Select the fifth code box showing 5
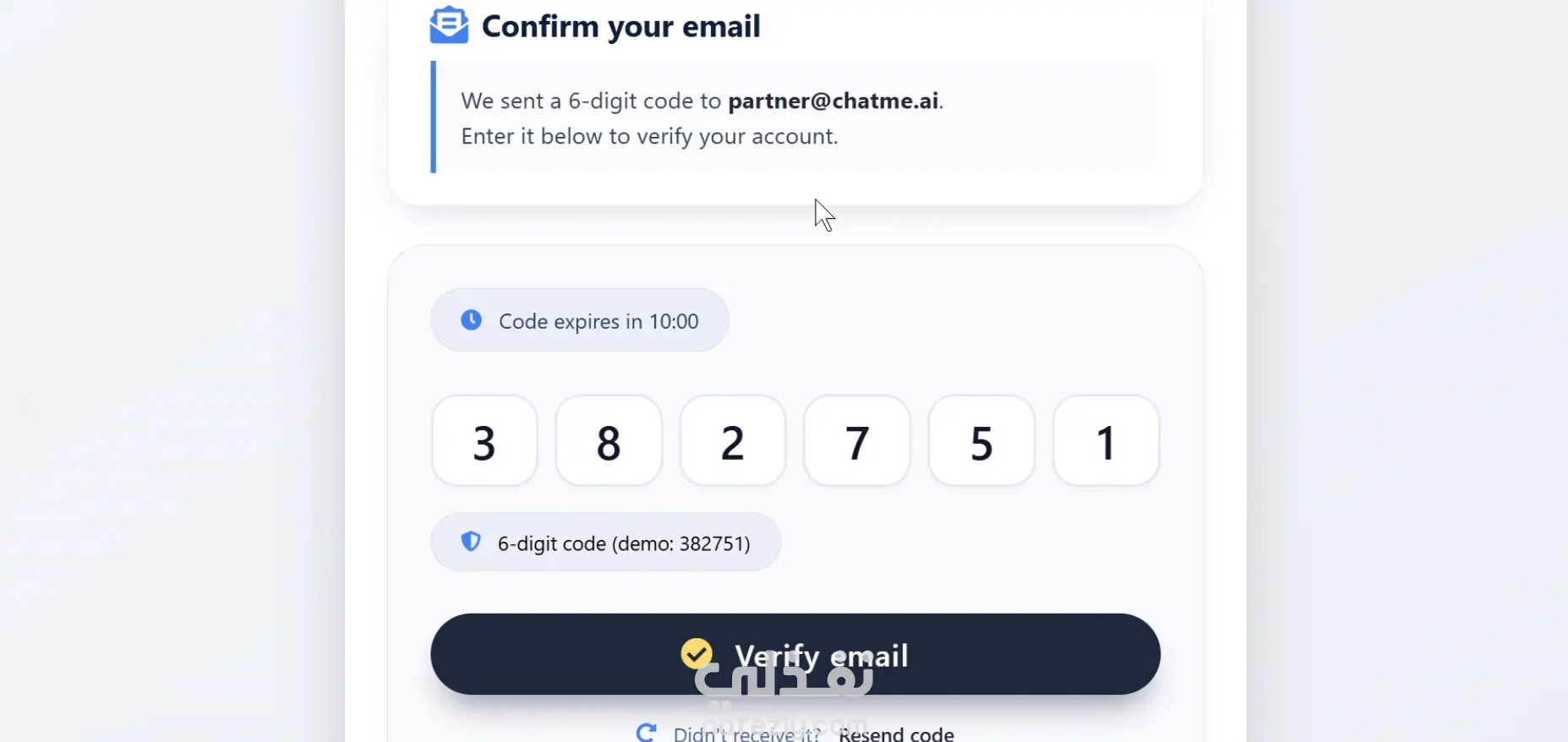 click(981, 441)
